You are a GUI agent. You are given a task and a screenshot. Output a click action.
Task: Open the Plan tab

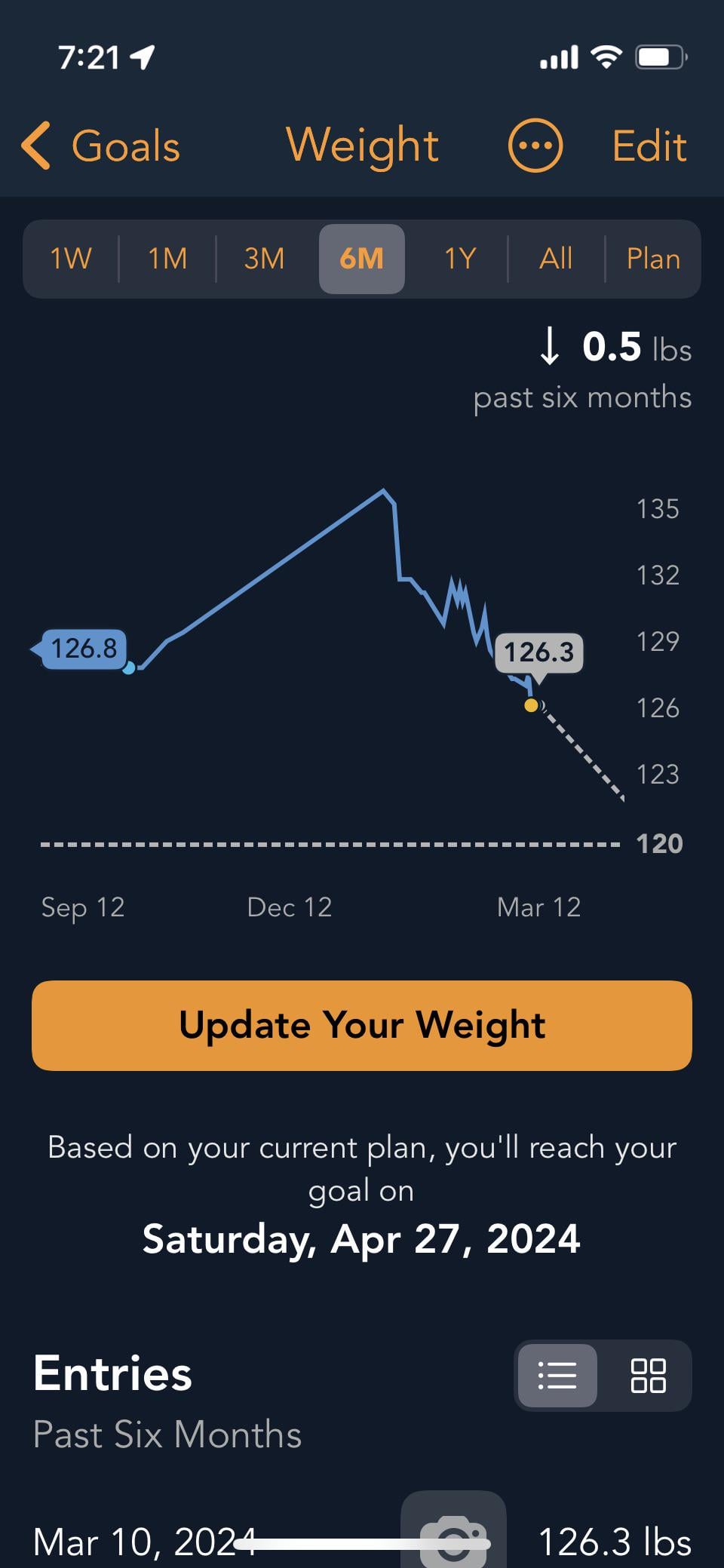(x=653, y=259)
